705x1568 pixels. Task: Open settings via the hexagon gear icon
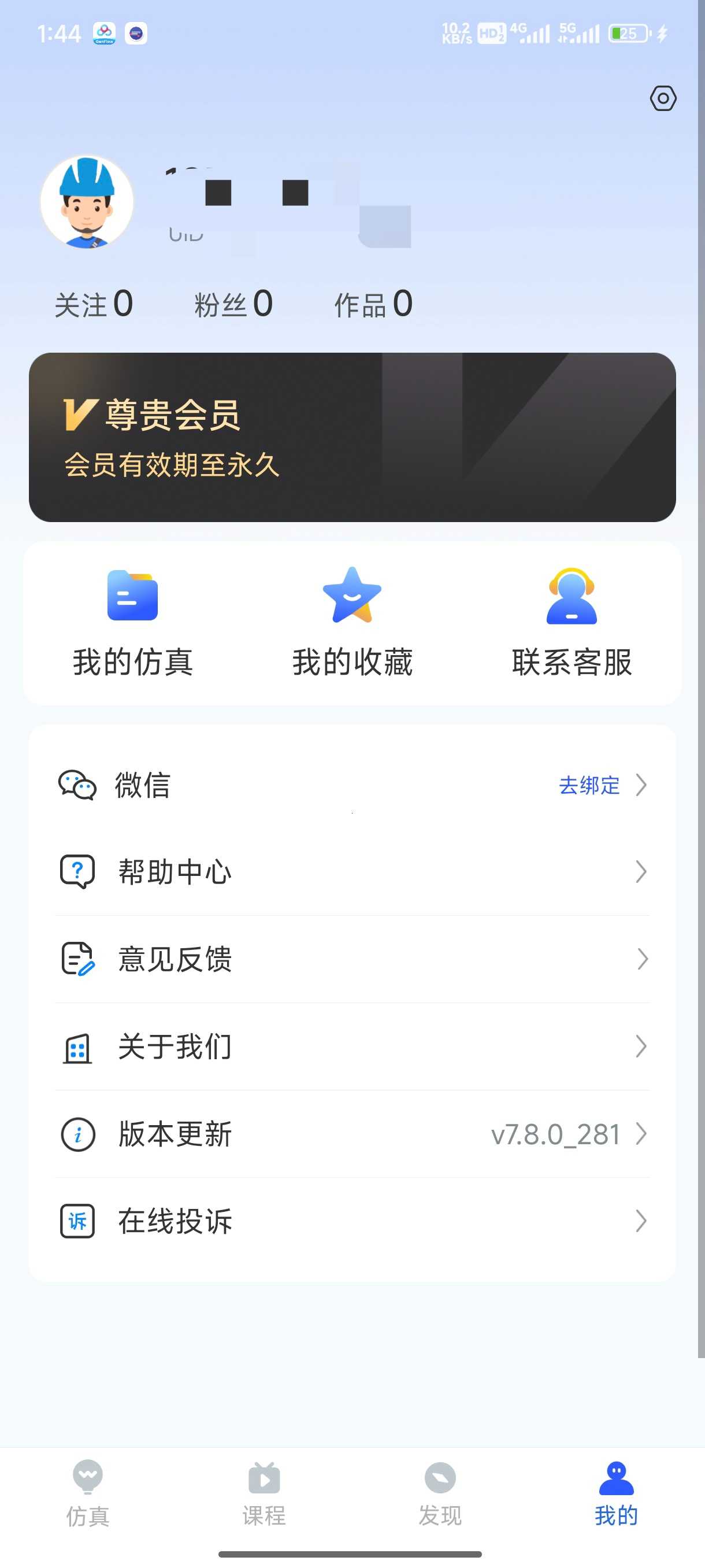662,99
